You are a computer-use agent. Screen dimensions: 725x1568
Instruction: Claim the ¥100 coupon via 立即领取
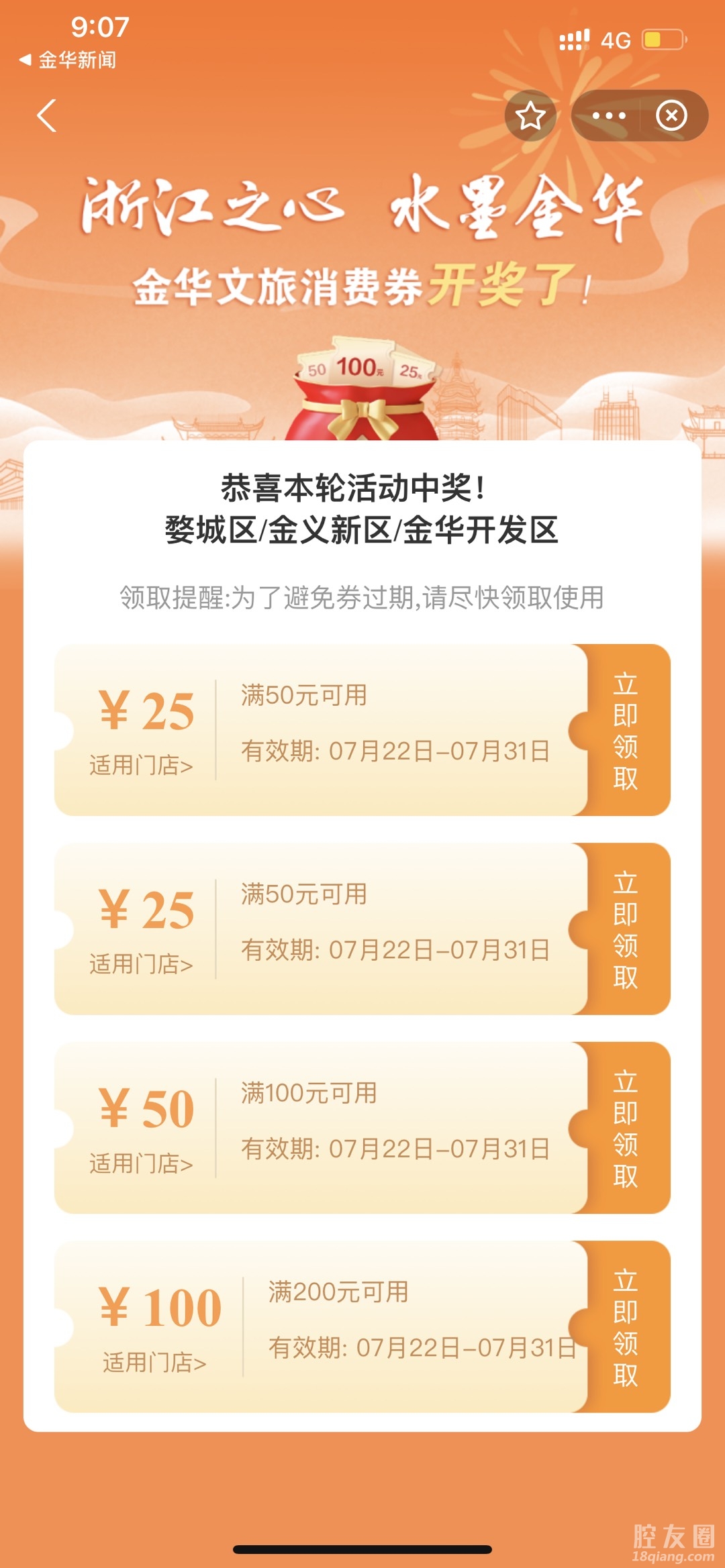[626, 1326]
